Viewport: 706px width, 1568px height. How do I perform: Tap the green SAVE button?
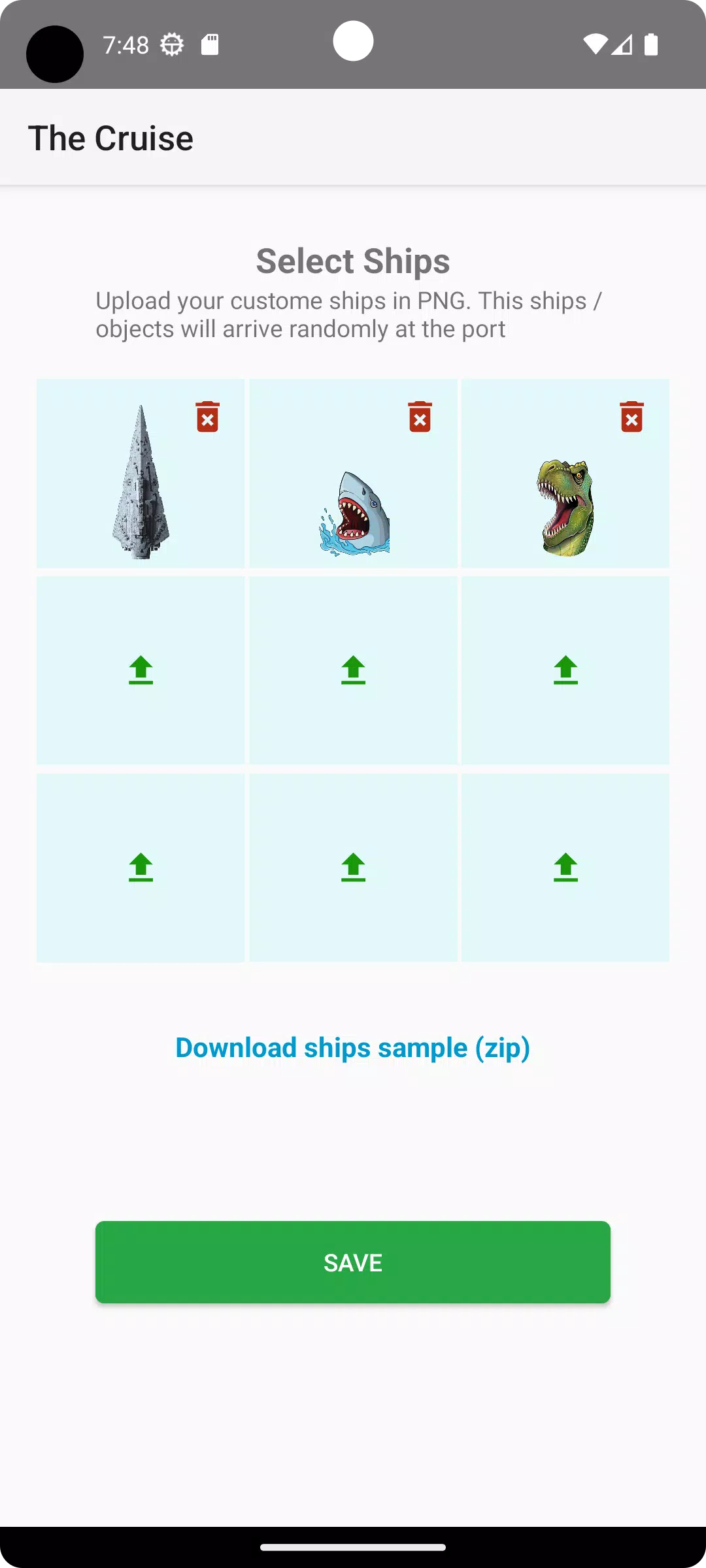pos(353,1262)
